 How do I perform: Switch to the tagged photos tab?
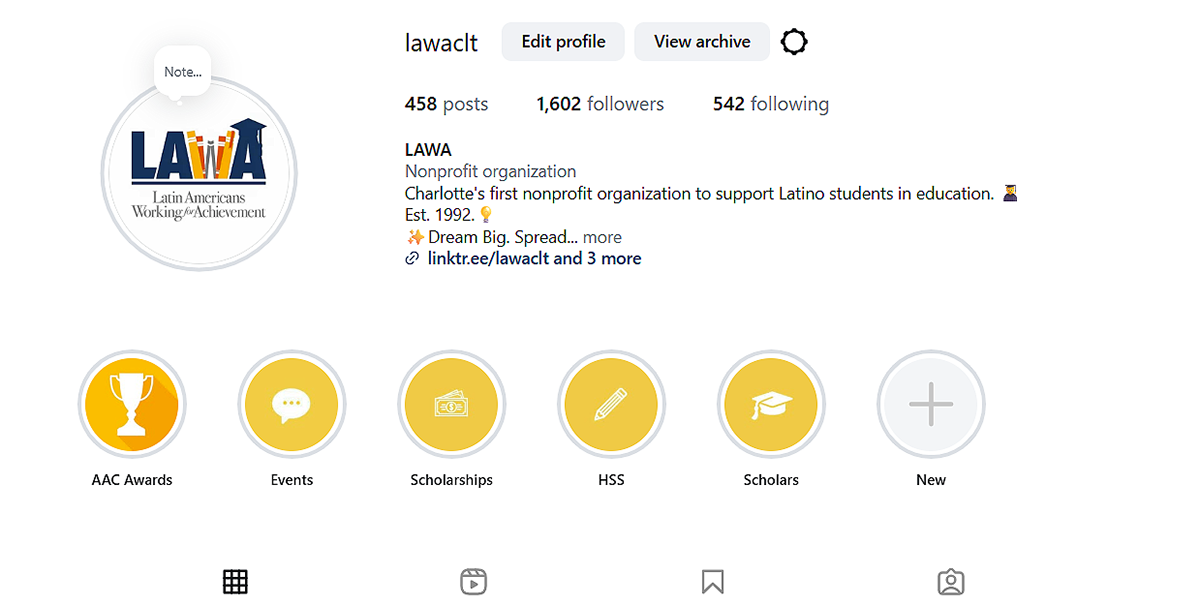click(x=951, y=581)
